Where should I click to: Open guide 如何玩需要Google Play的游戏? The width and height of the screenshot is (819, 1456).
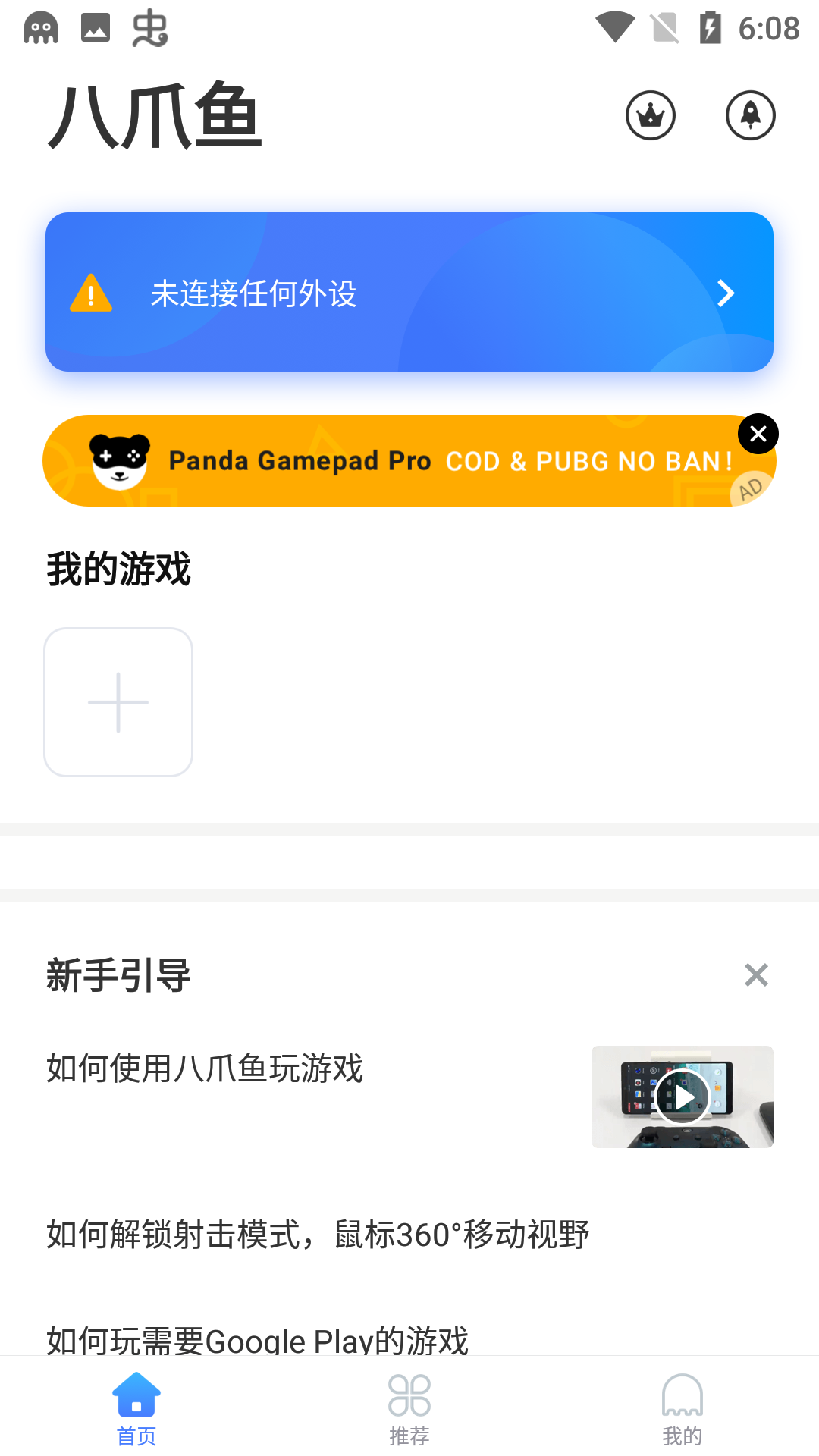click(258, 1339)
